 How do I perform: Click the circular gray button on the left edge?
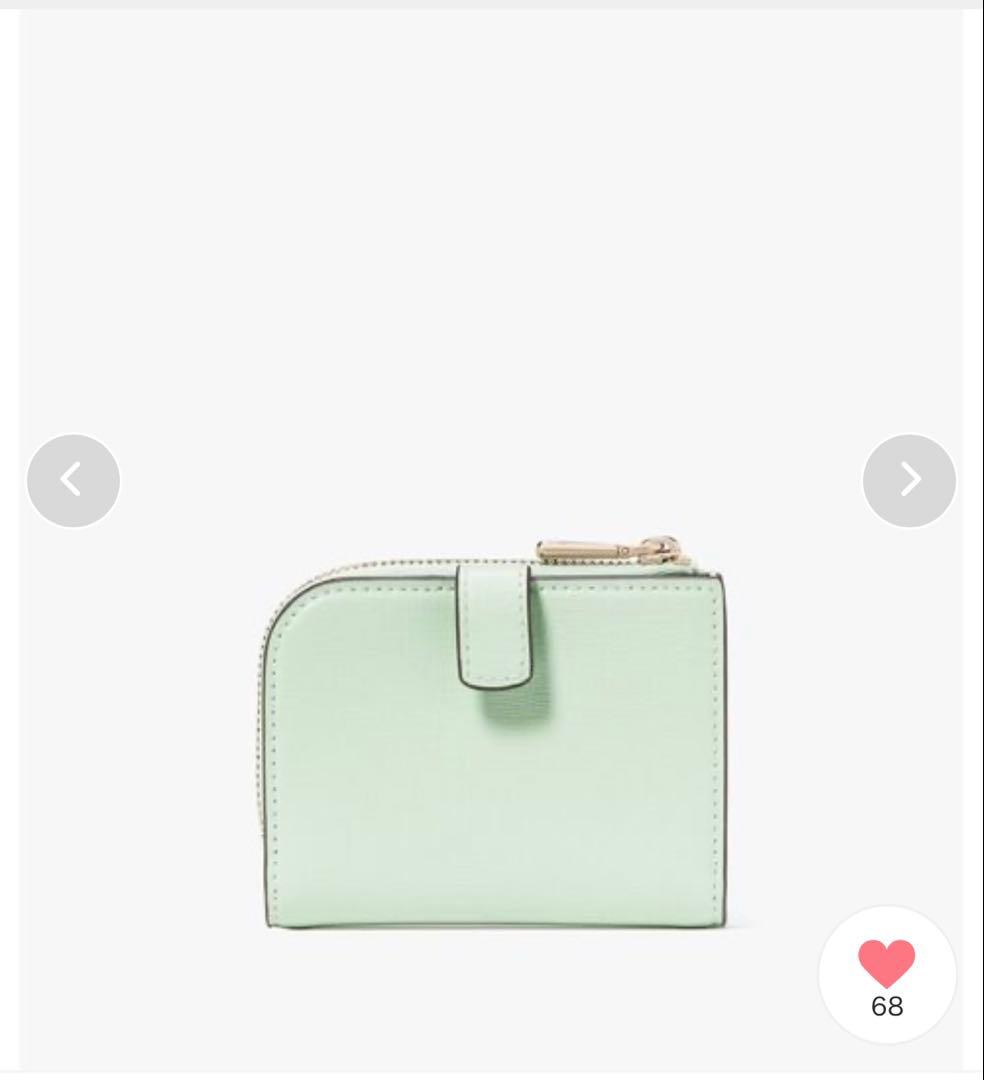pos(71,480)
